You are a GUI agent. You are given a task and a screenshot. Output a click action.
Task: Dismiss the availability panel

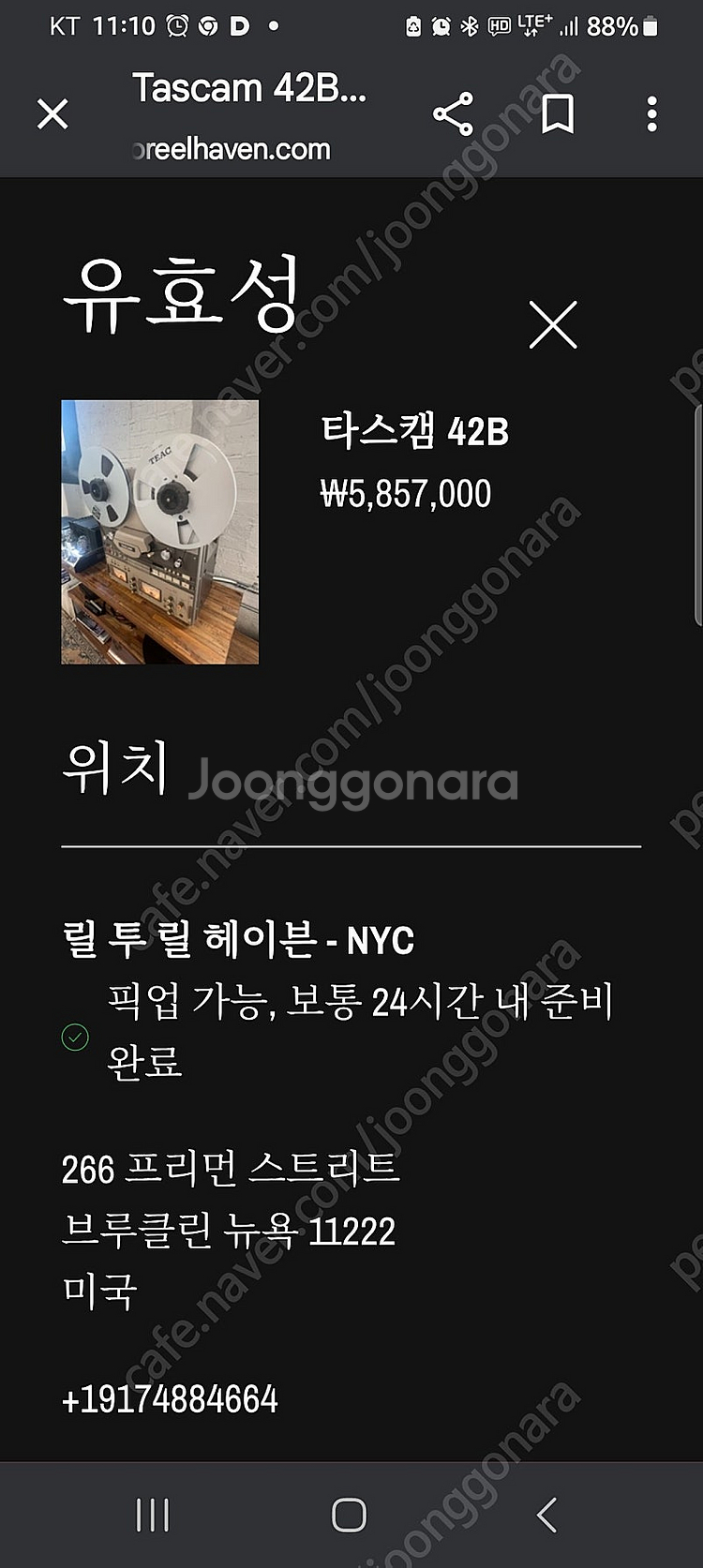pos(553,325)
